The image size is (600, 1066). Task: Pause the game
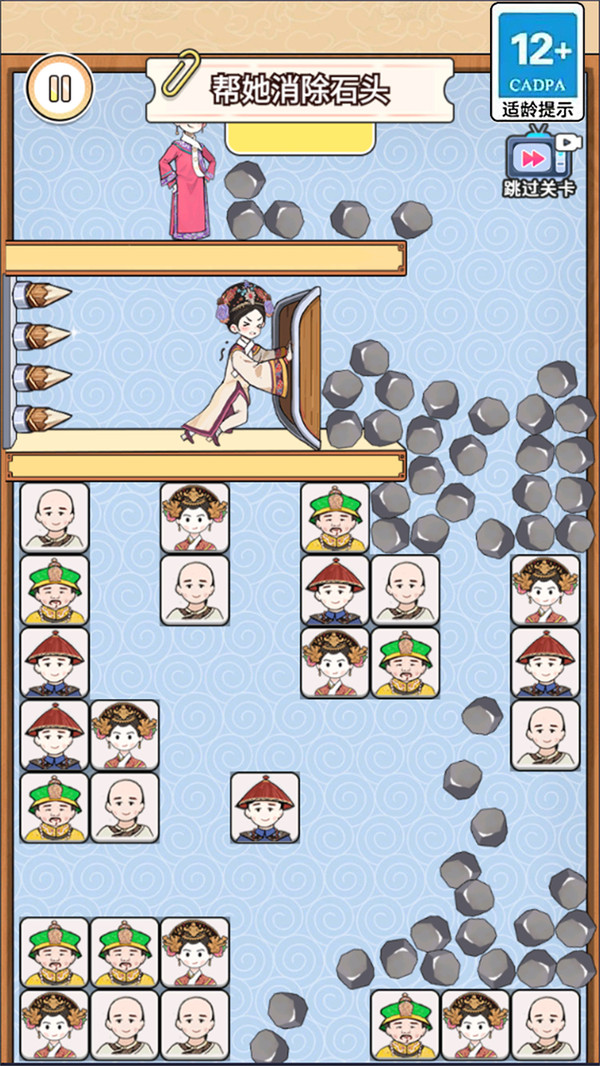[60, 88]
